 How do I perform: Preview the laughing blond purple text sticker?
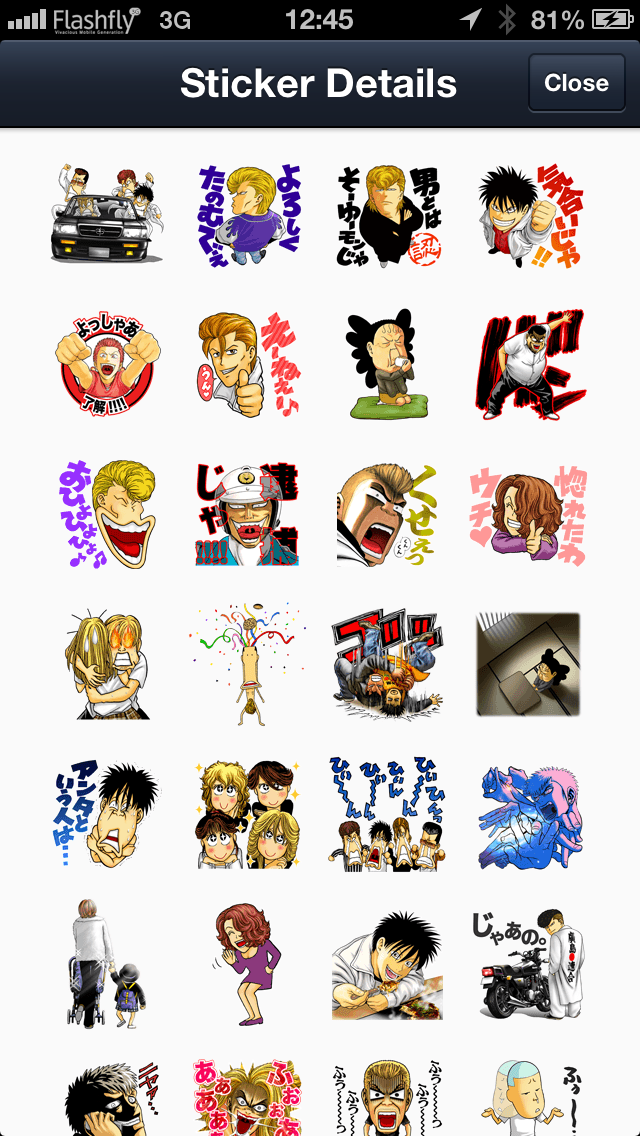(x=106, y=514)
